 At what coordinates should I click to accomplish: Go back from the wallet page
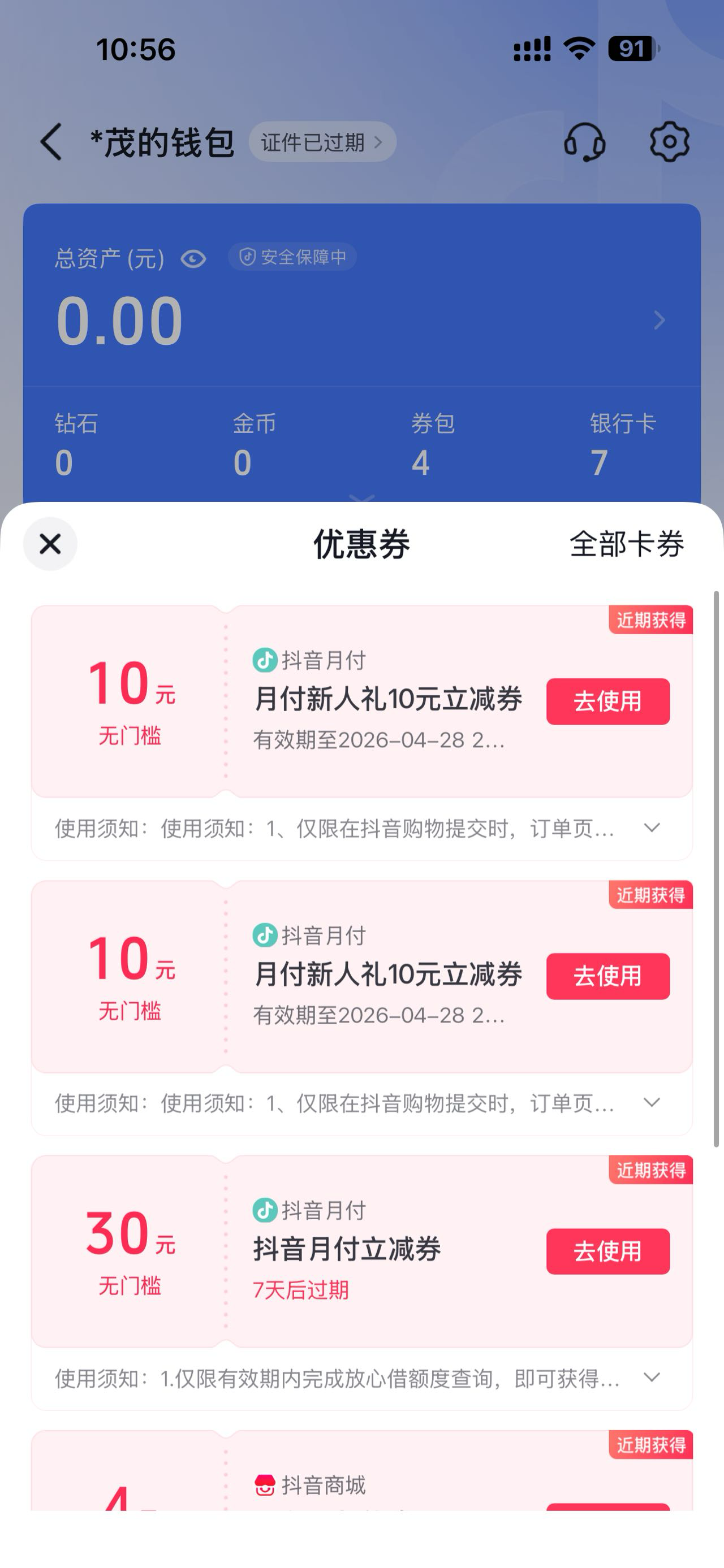[51, 142]
